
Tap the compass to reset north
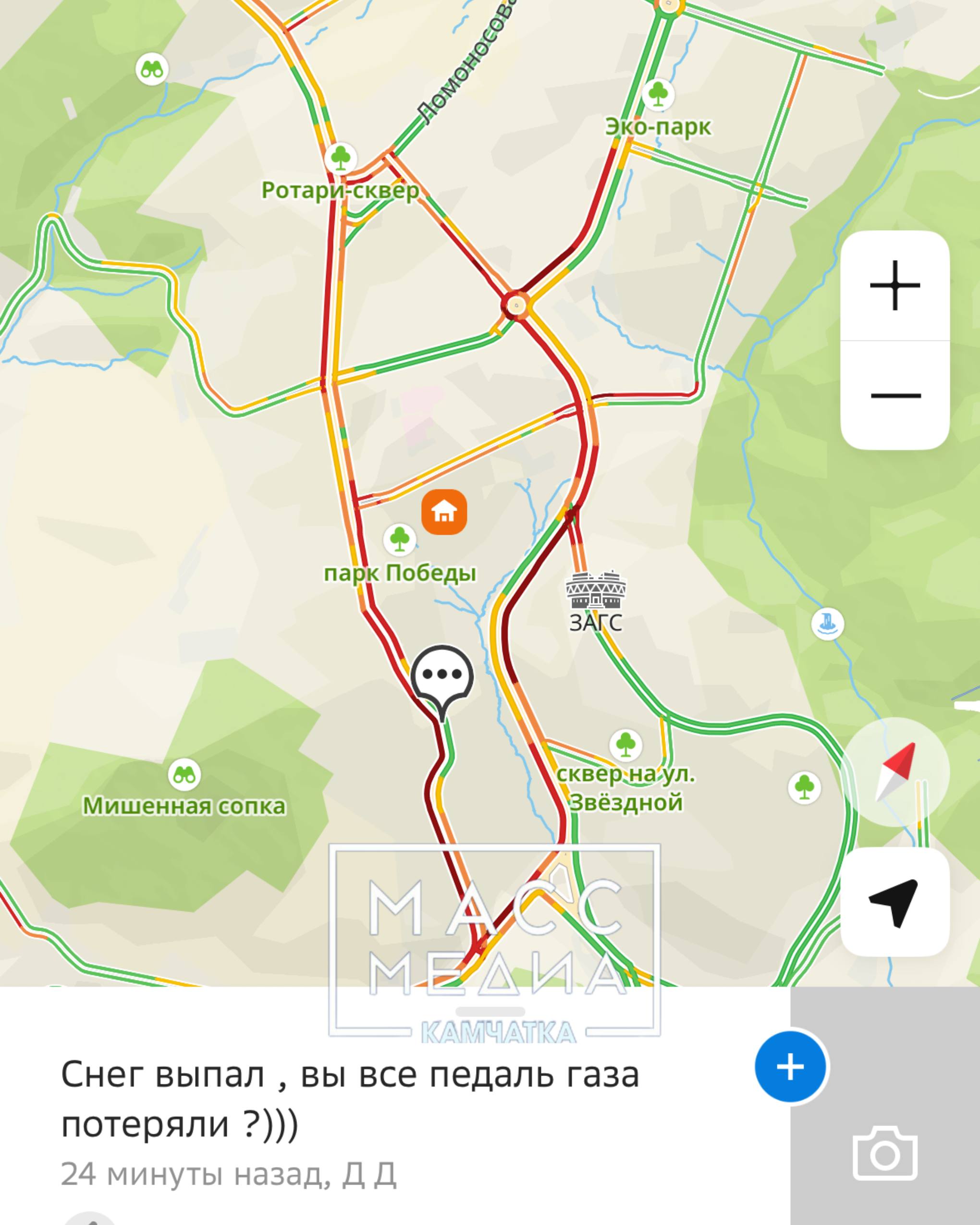pos(895,772)
